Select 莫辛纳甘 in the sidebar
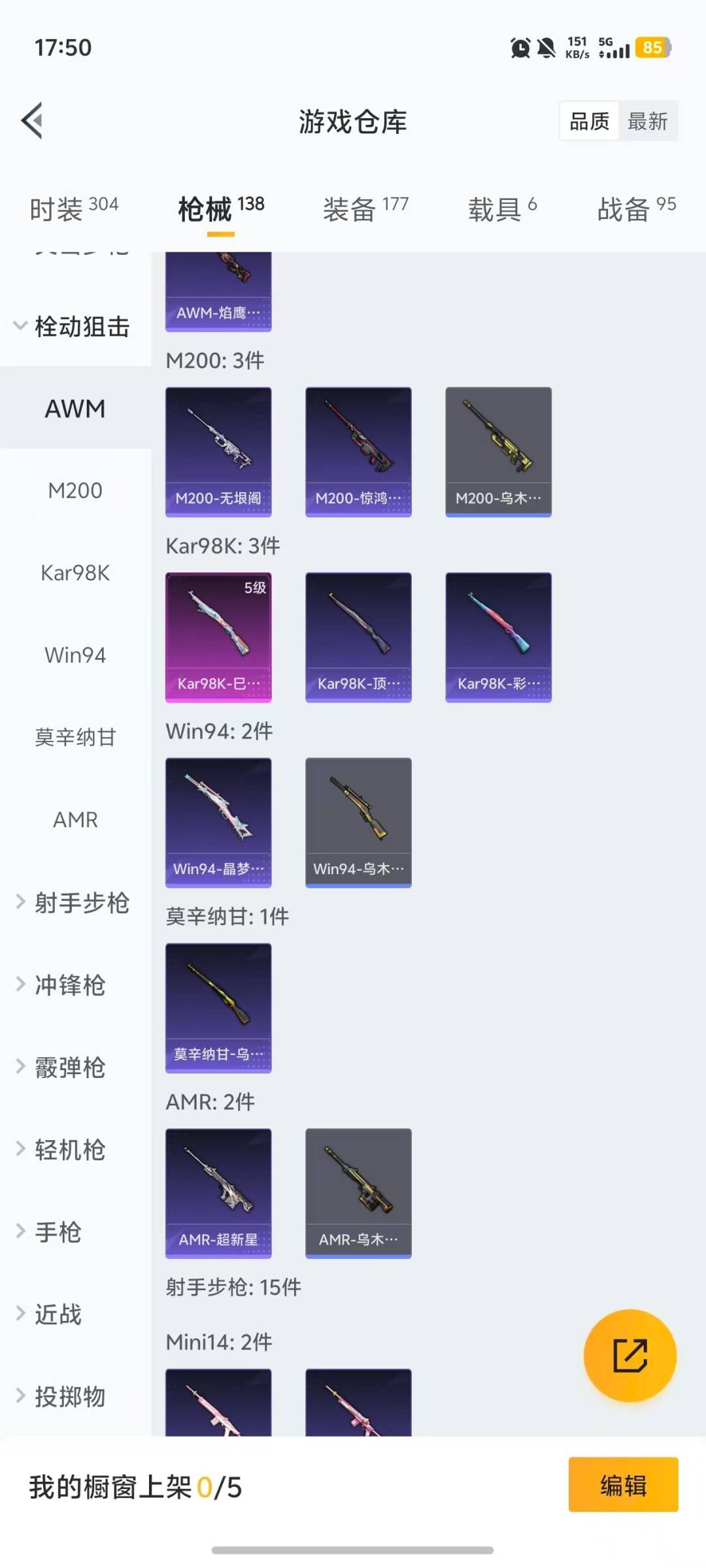 75,737
